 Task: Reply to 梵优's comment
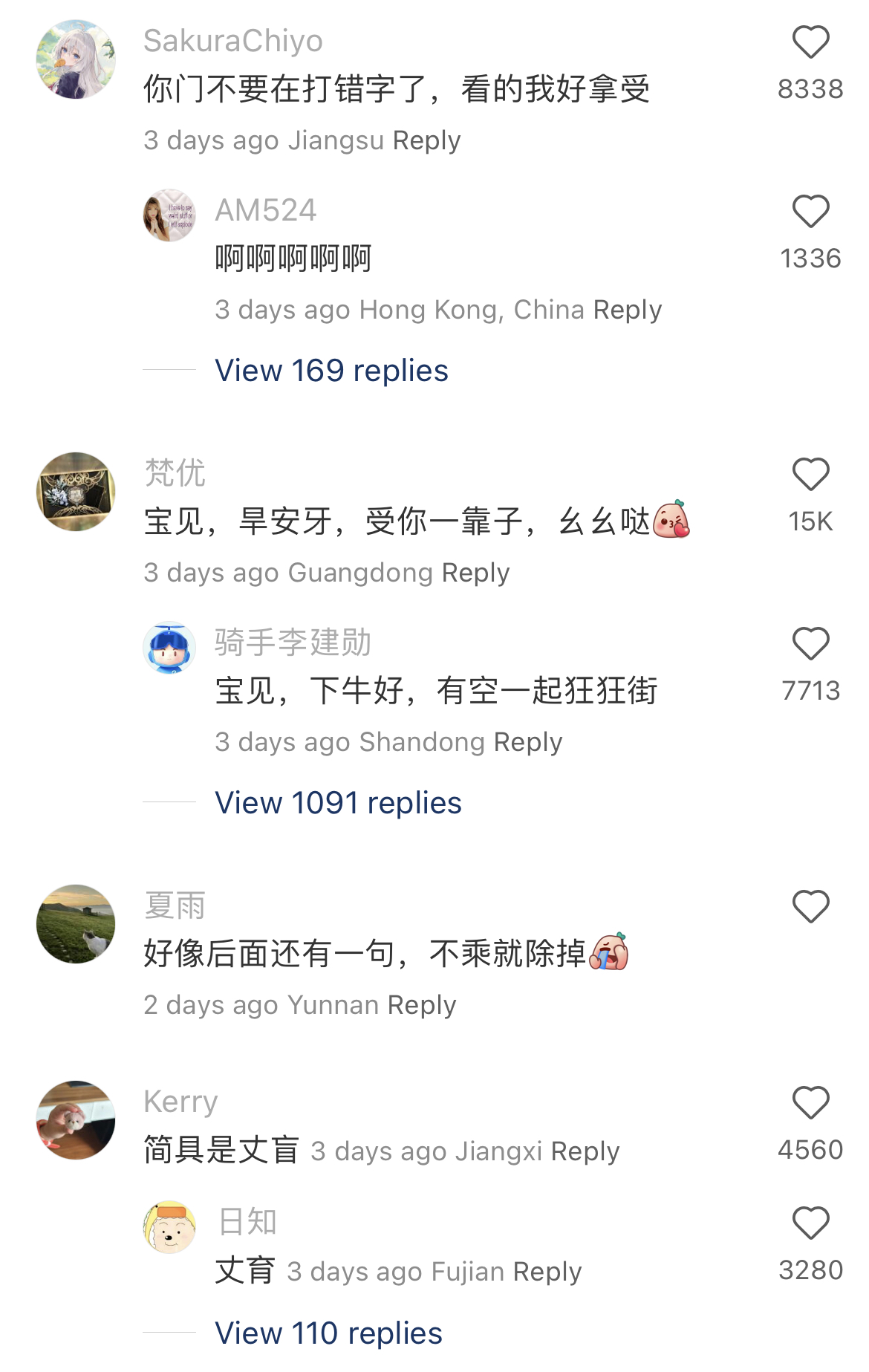tap(475, 573)
